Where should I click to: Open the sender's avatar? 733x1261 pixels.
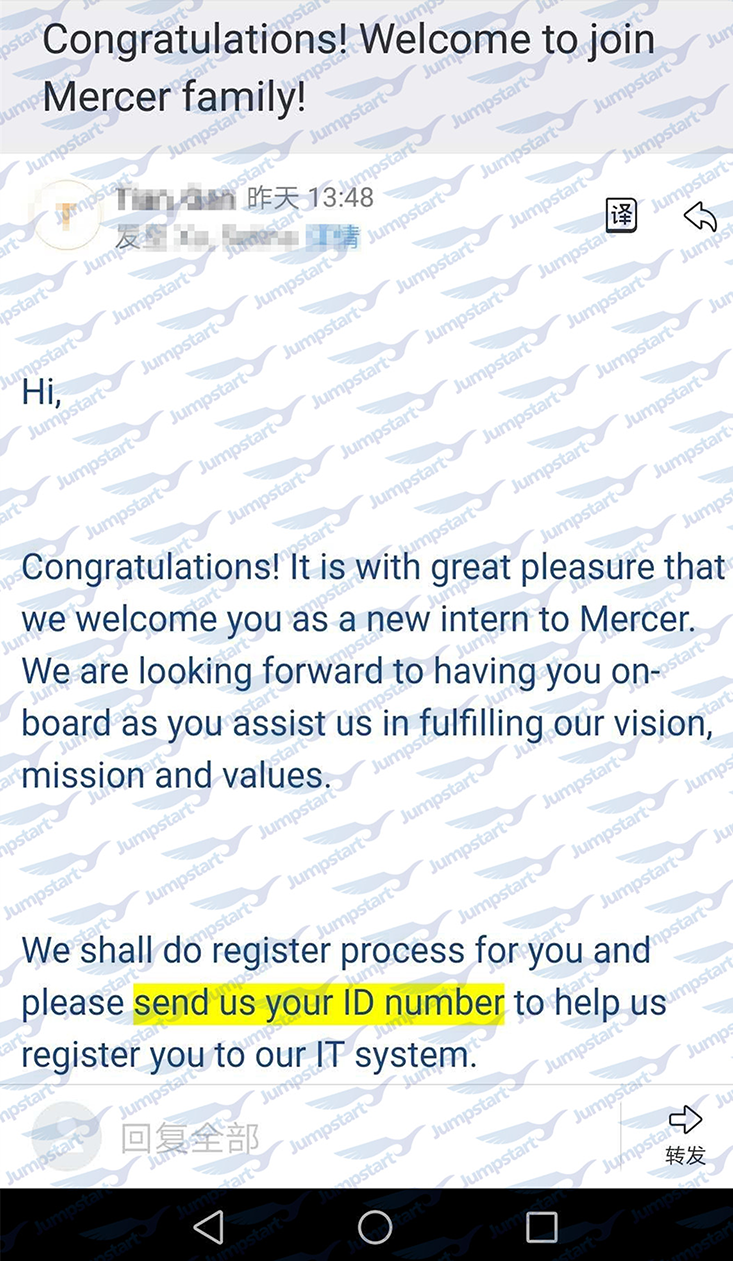(x=65, y=215)
